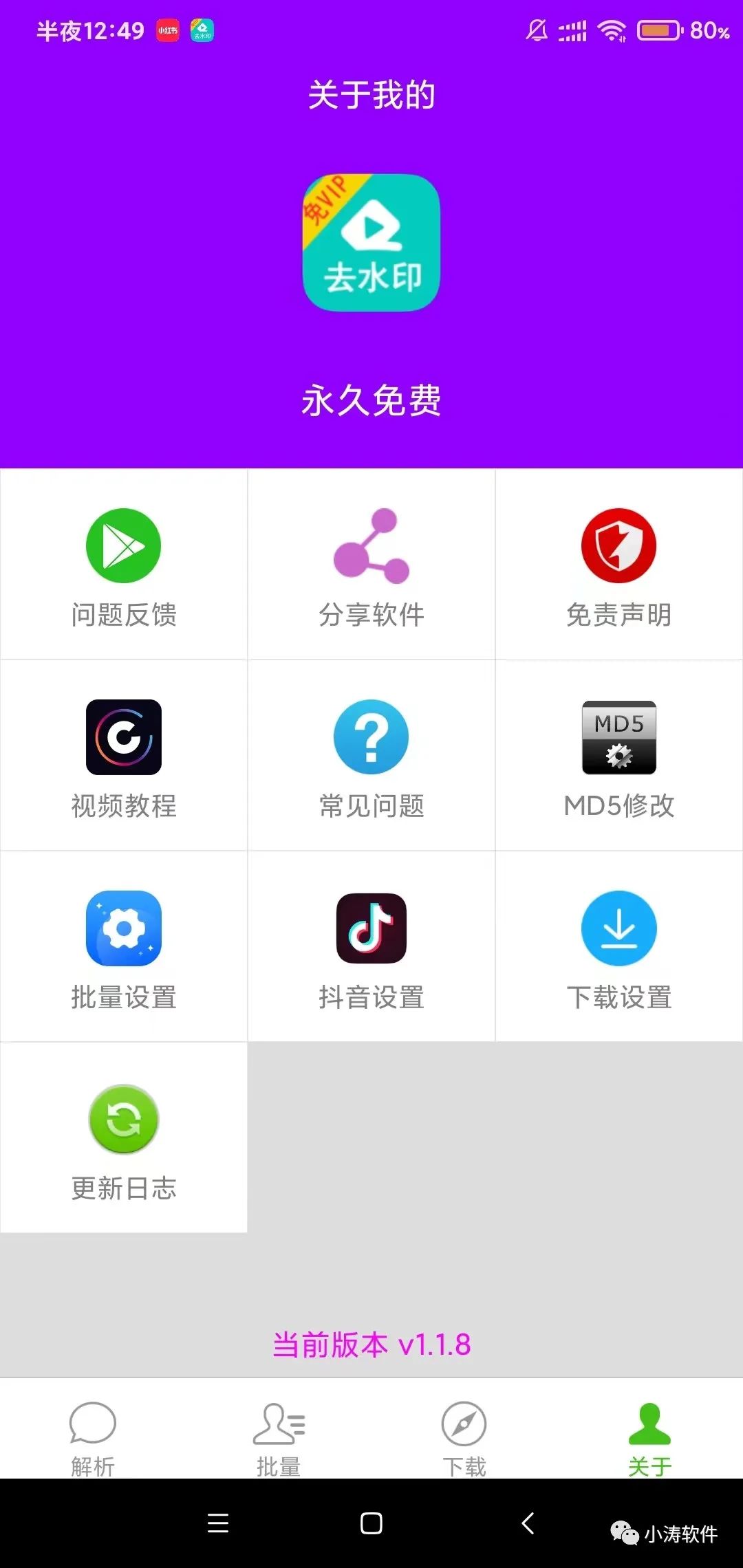Tap the 分享软件 share tile
743x1568 pixels.
coord(371,564)
